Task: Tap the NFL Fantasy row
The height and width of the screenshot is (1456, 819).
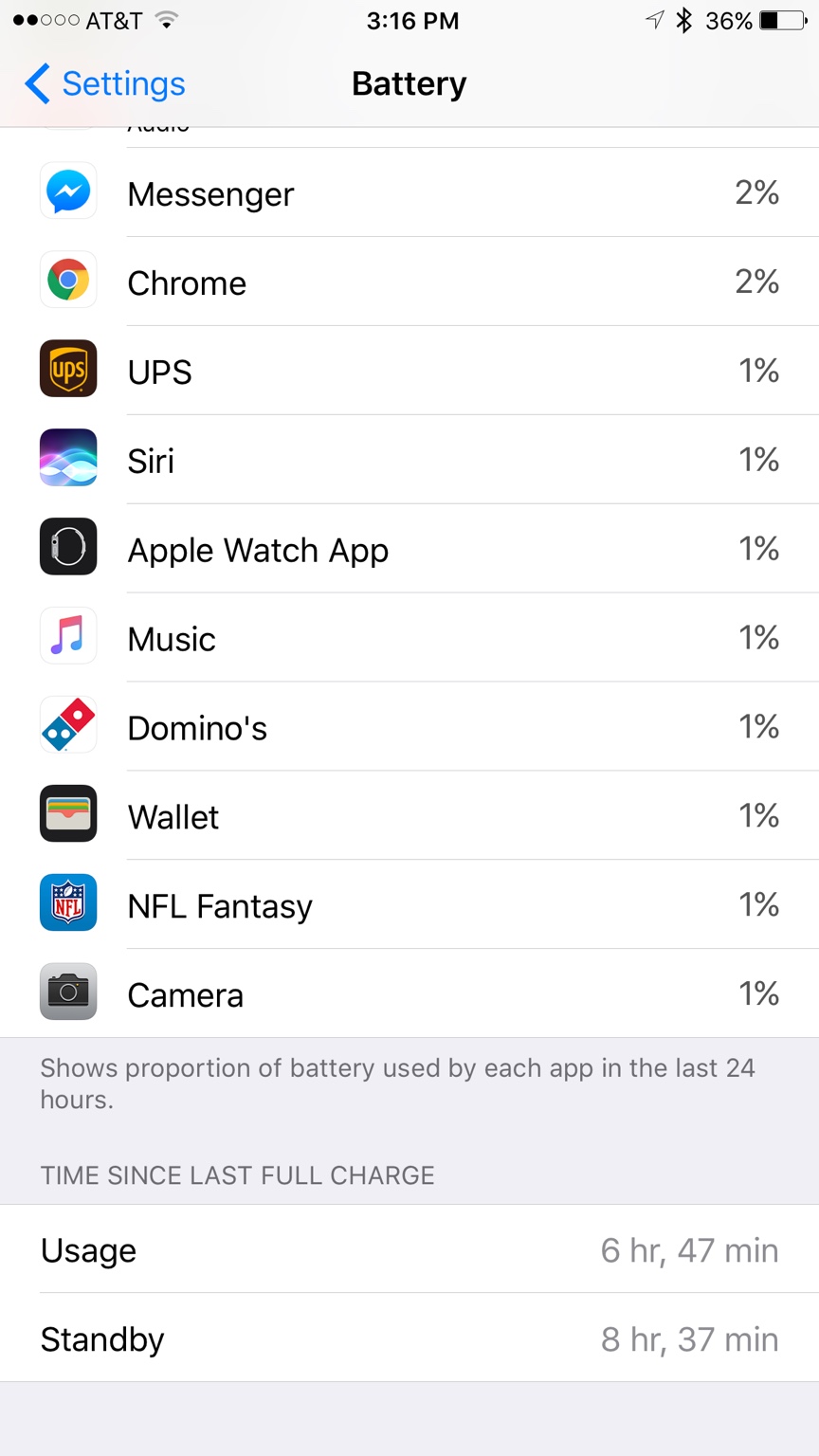Action: [409, 906]
